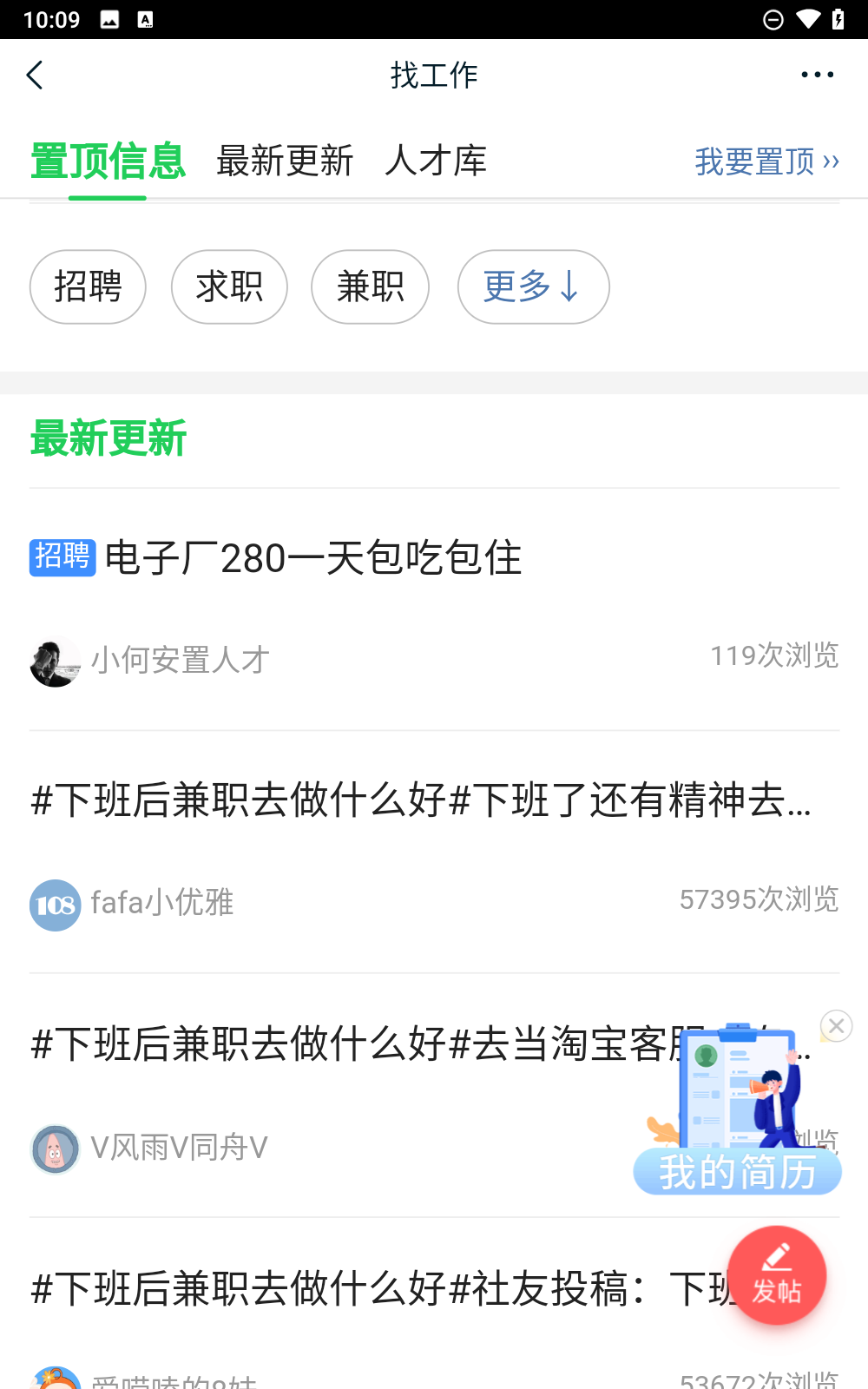Select the 置顶信息 tab
The width and height of the screenshot is (868, 1389).
(x=108, y=161)
